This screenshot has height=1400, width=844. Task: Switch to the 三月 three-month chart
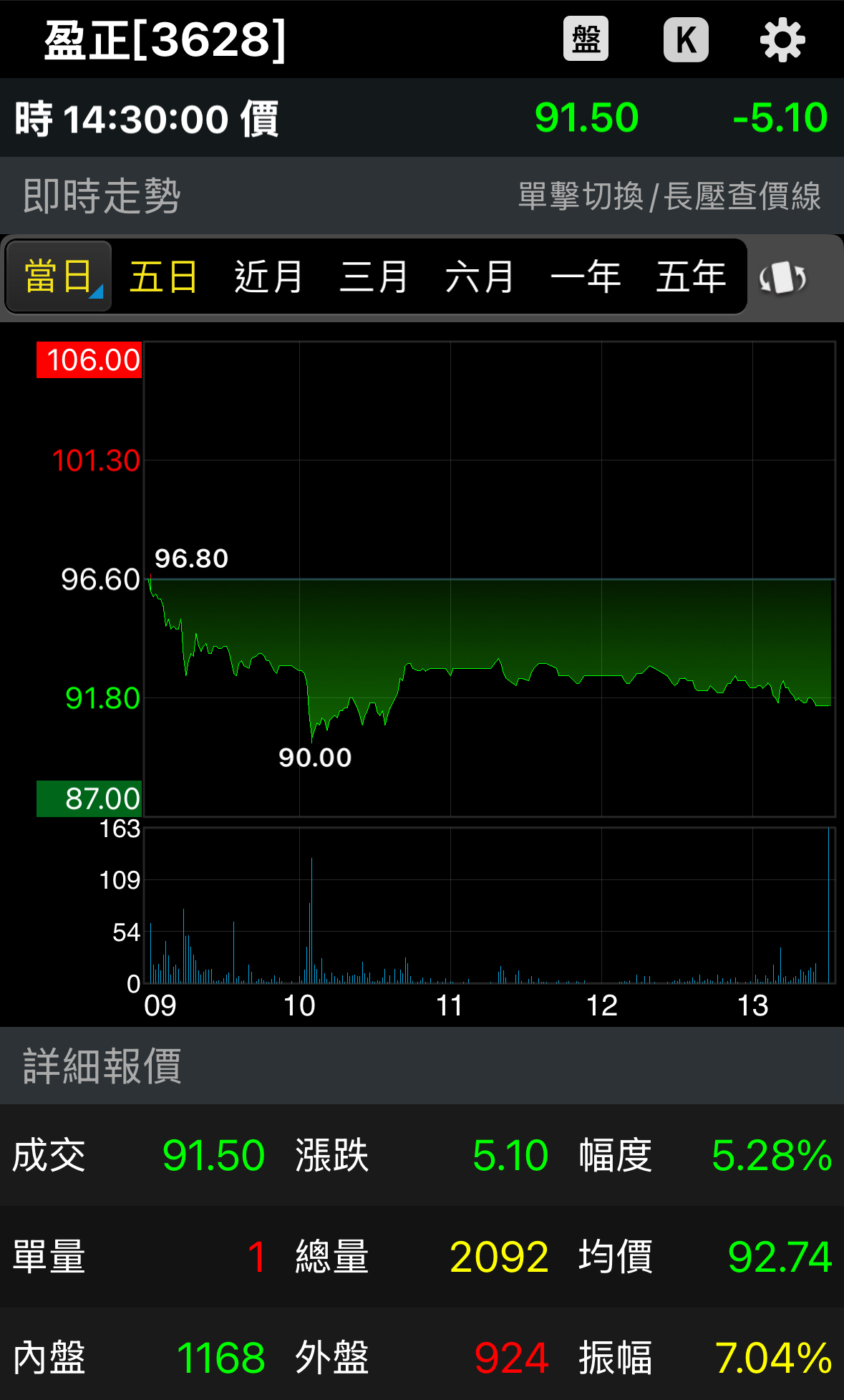point(374,277)
